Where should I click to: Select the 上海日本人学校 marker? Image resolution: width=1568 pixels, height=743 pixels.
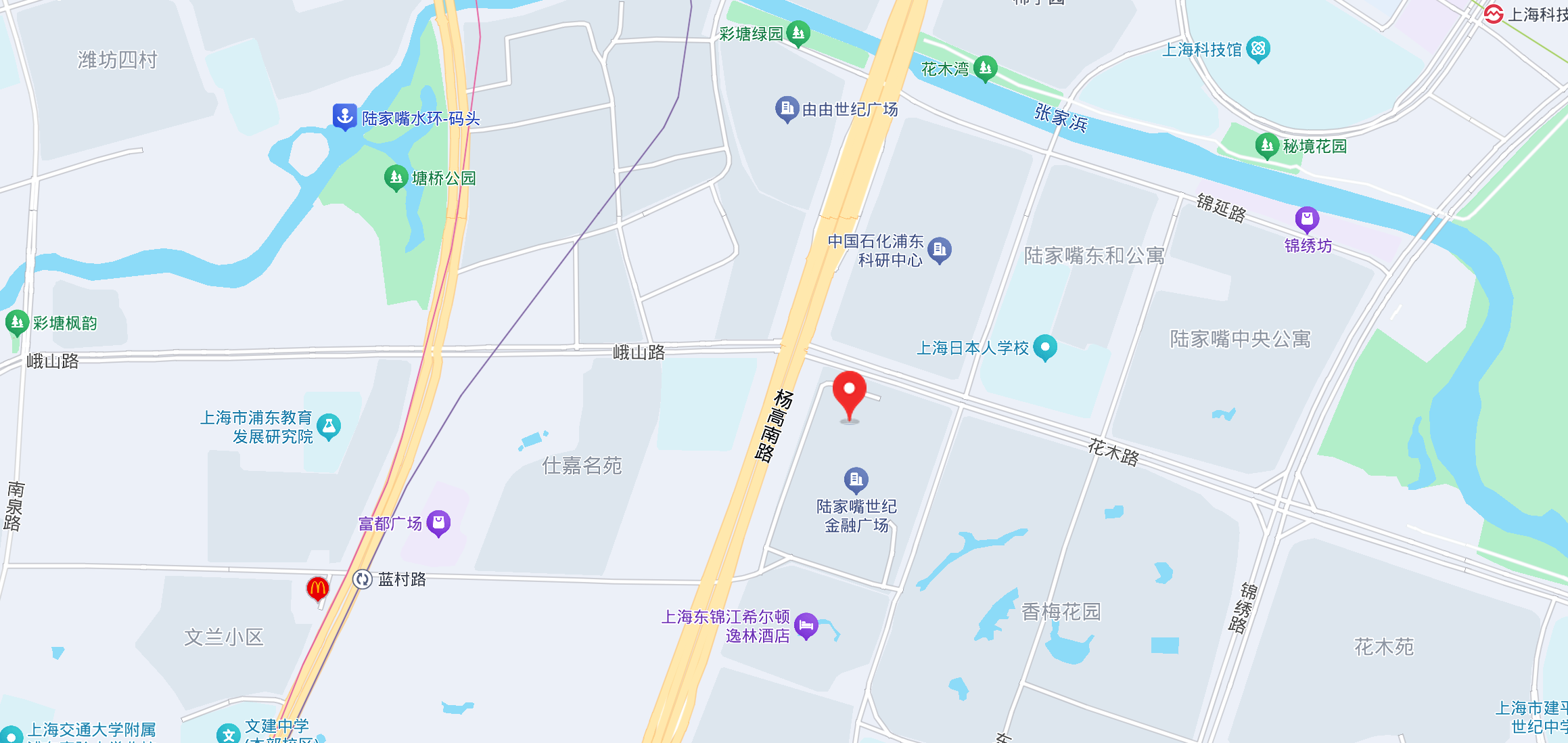[x=1045, y=348]
